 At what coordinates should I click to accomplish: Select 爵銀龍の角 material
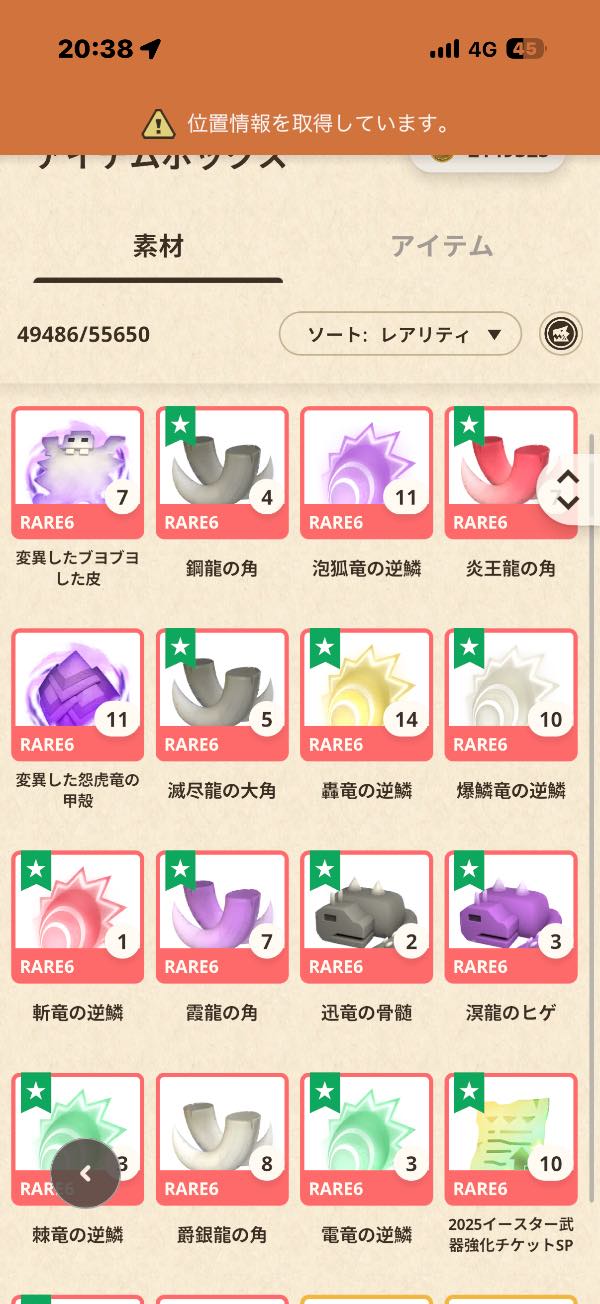[222, 1139]
